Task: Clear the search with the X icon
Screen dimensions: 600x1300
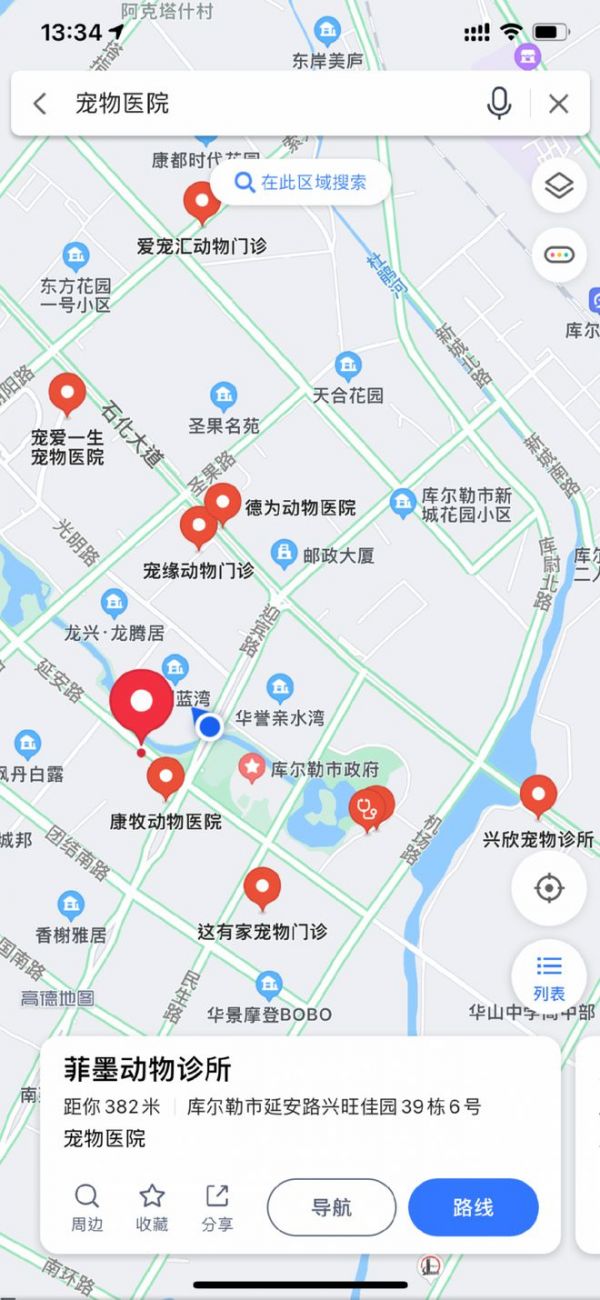Action: 558,103
